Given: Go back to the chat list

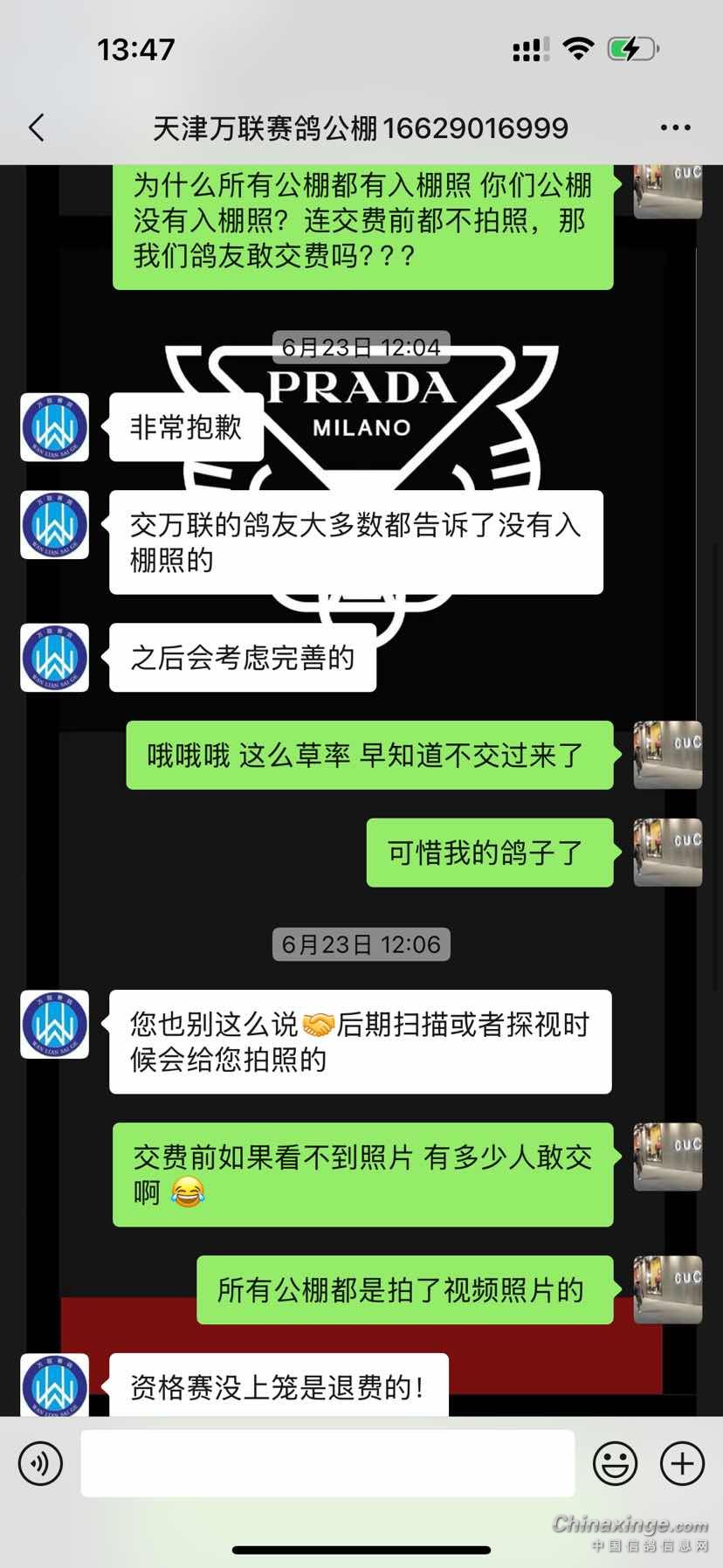Looking at the screenshot, I should pos(37,128).
